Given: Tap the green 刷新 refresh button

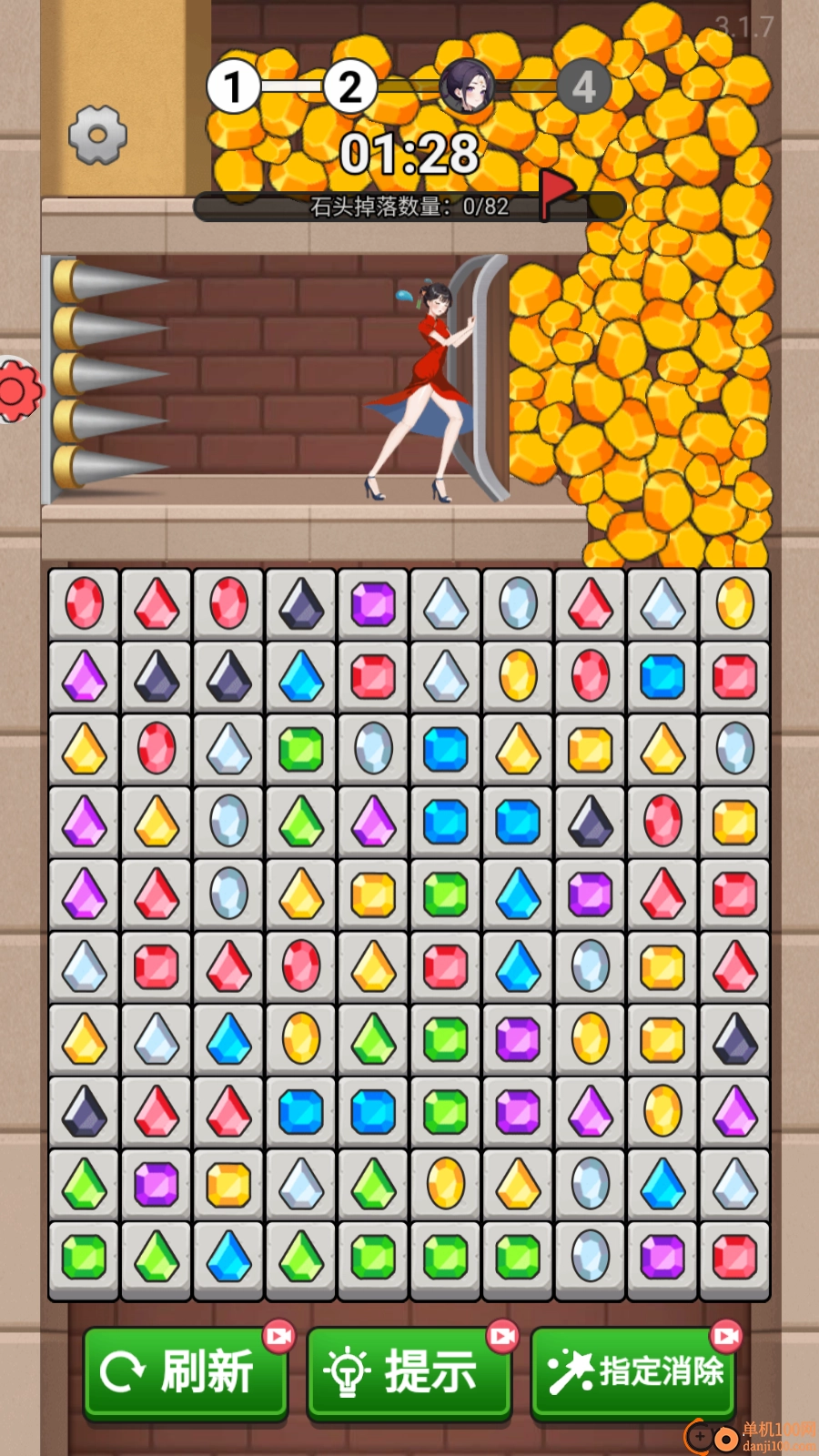Looking at the screenshot, I should pos(185,1371).
